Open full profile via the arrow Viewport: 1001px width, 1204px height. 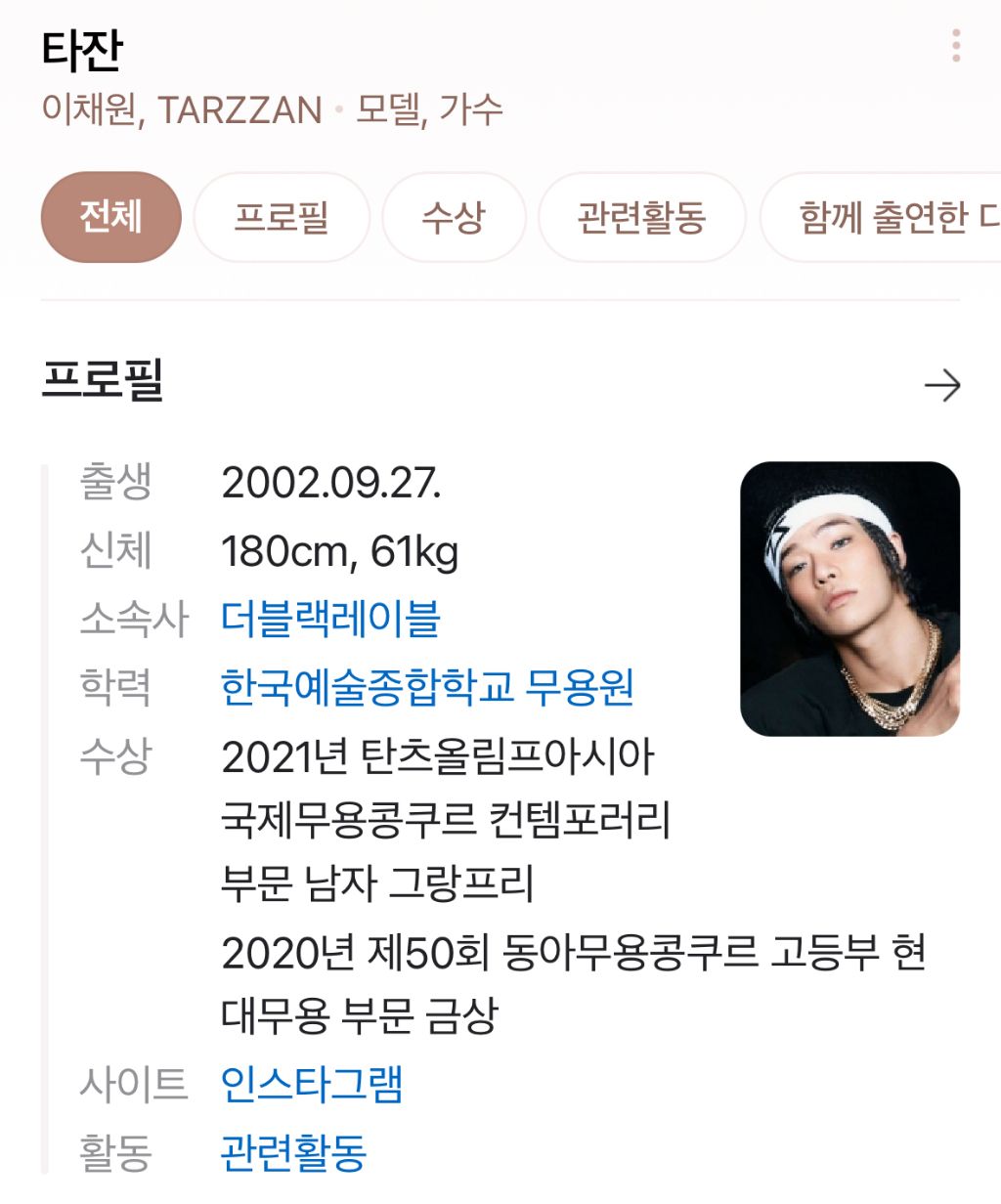point(941,386)
